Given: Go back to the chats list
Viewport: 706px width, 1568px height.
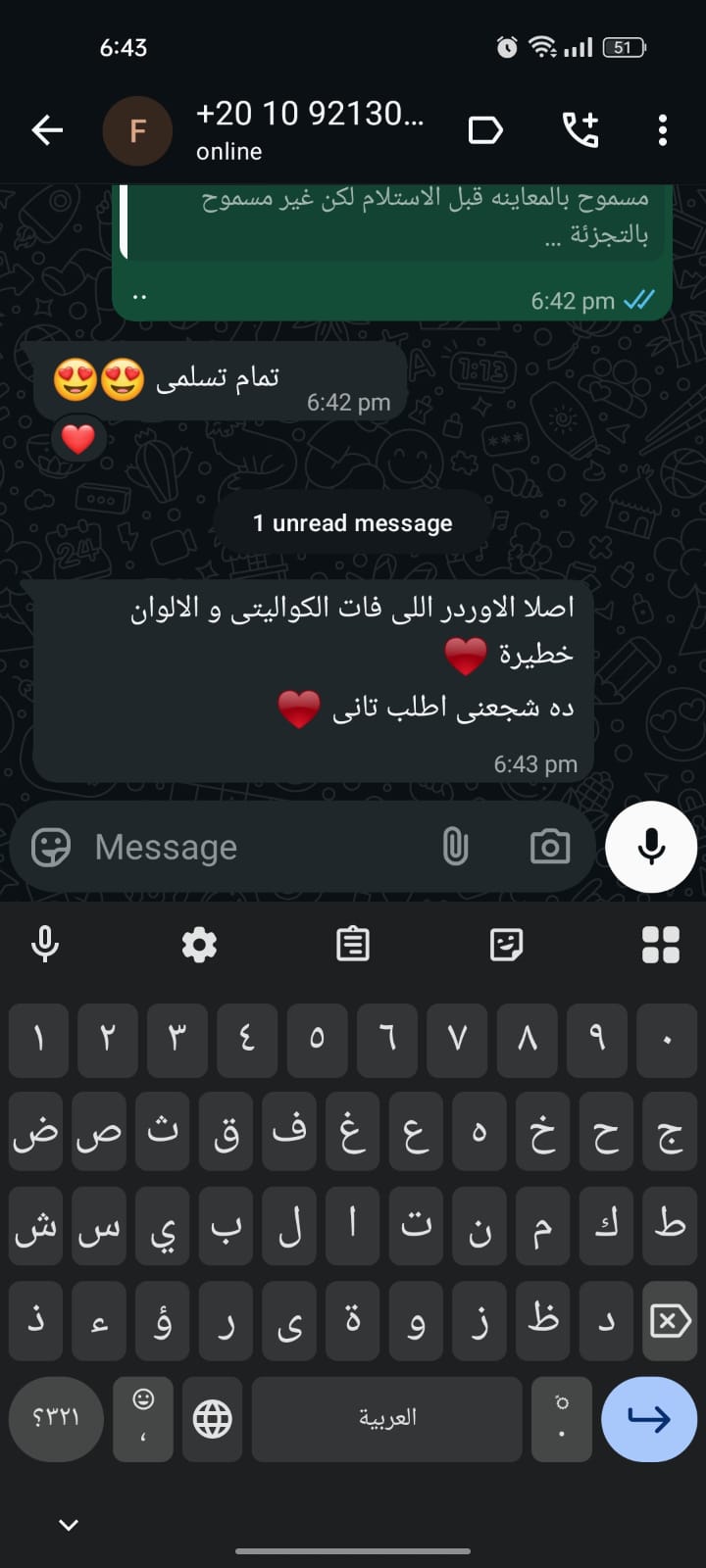Looking at the screenshot, I should click(47, 130).
